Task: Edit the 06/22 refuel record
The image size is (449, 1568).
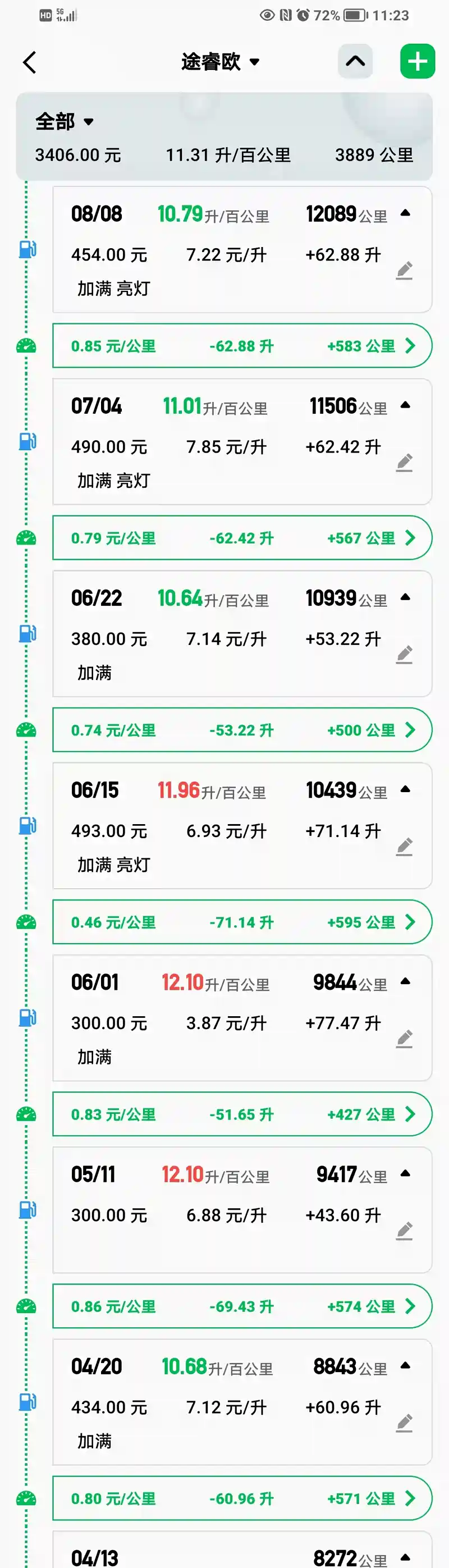Action: pos(405,655)
